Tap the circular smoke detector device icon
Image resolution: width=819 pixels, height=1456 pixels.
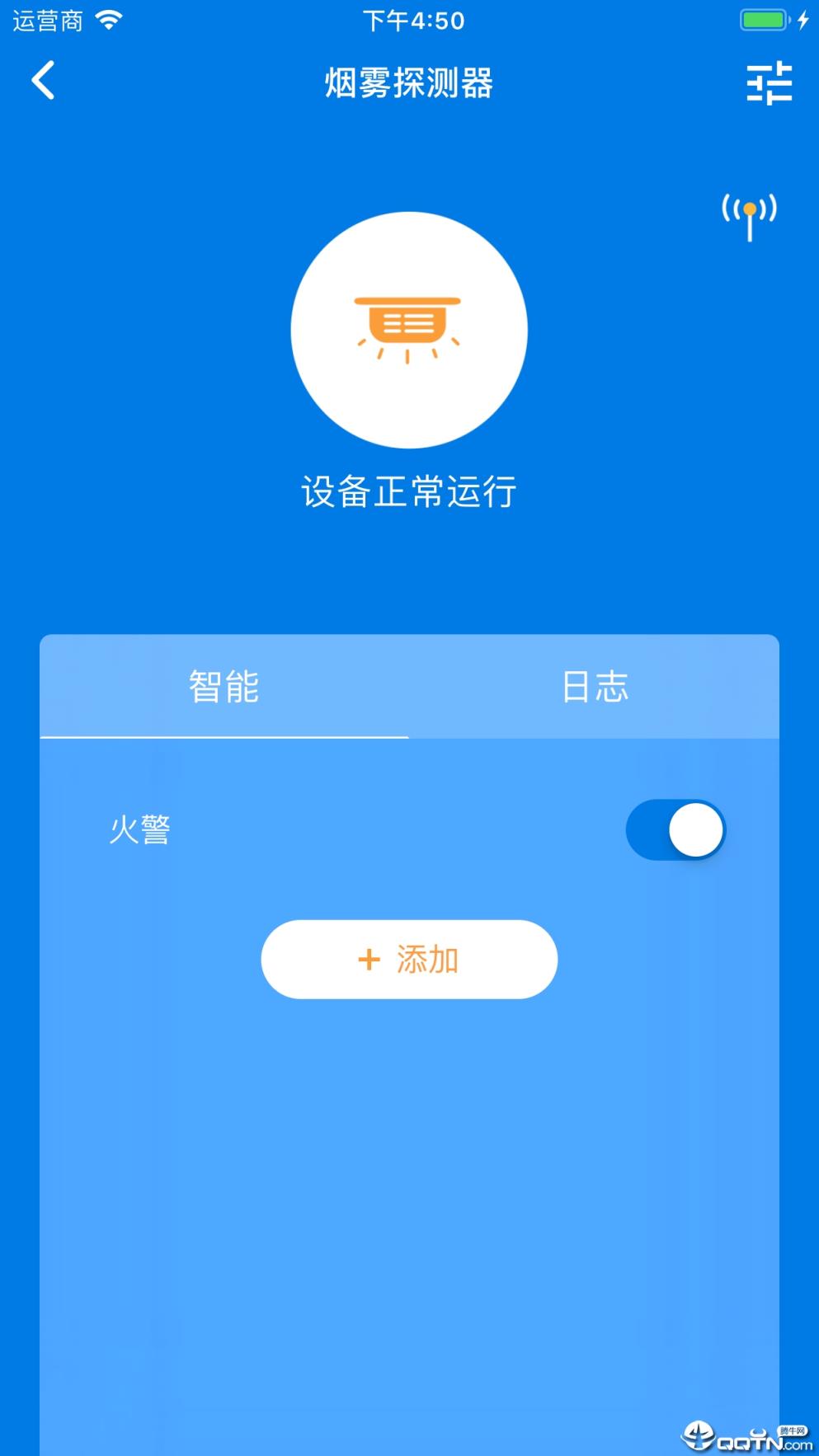point(408,330)
